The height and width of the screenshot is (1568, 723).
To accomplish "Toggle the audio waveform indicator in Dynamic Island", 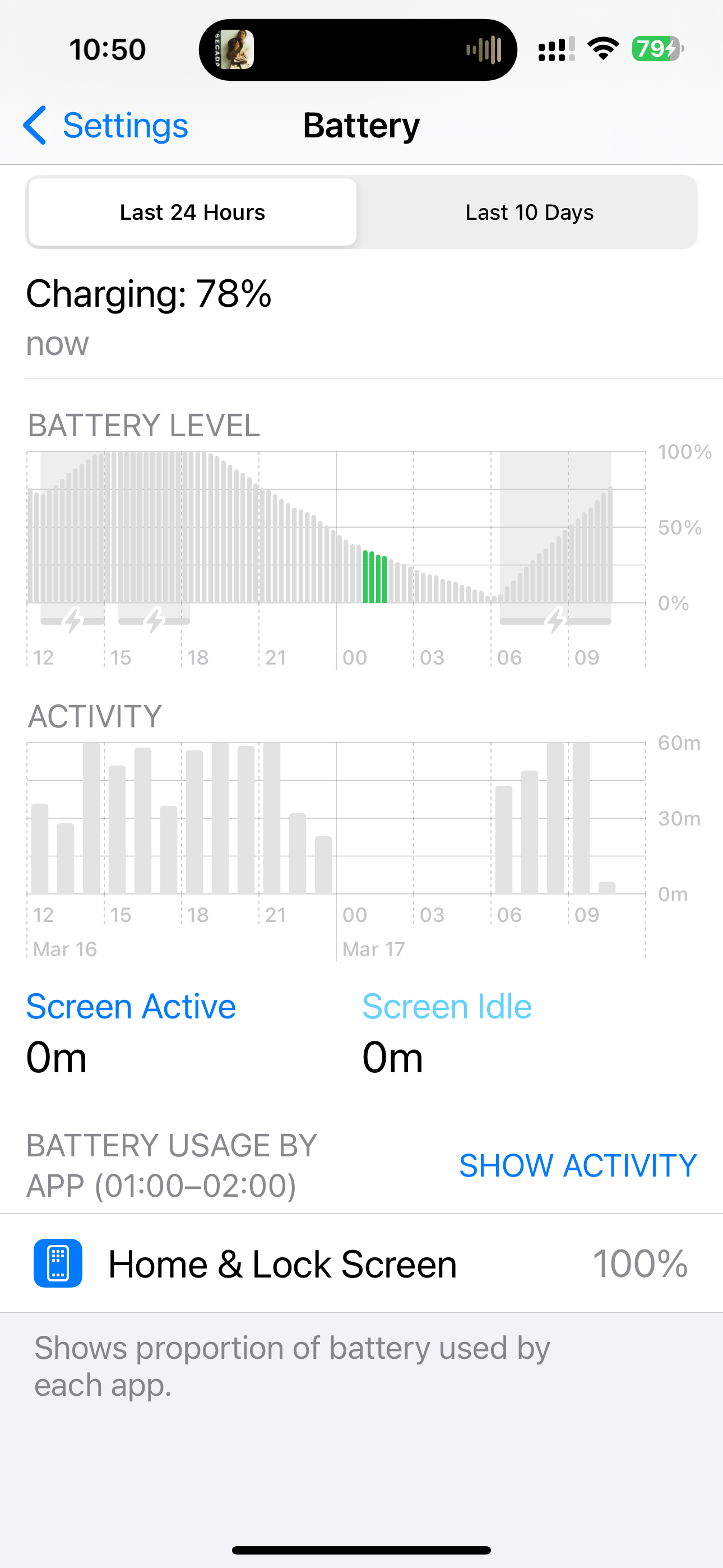I will pyautogui.click(x=483, y=49).
